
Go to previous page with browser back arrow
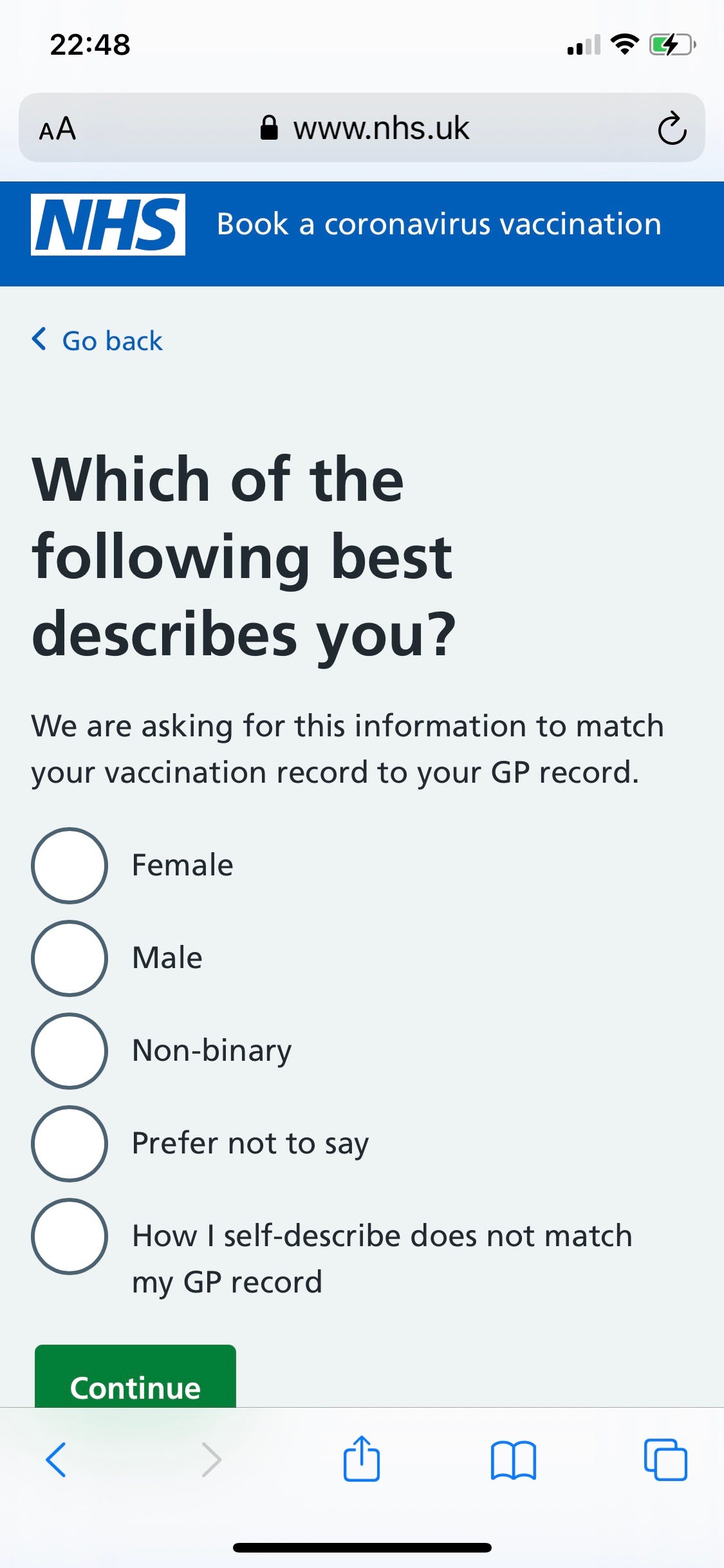[57, 1460]
